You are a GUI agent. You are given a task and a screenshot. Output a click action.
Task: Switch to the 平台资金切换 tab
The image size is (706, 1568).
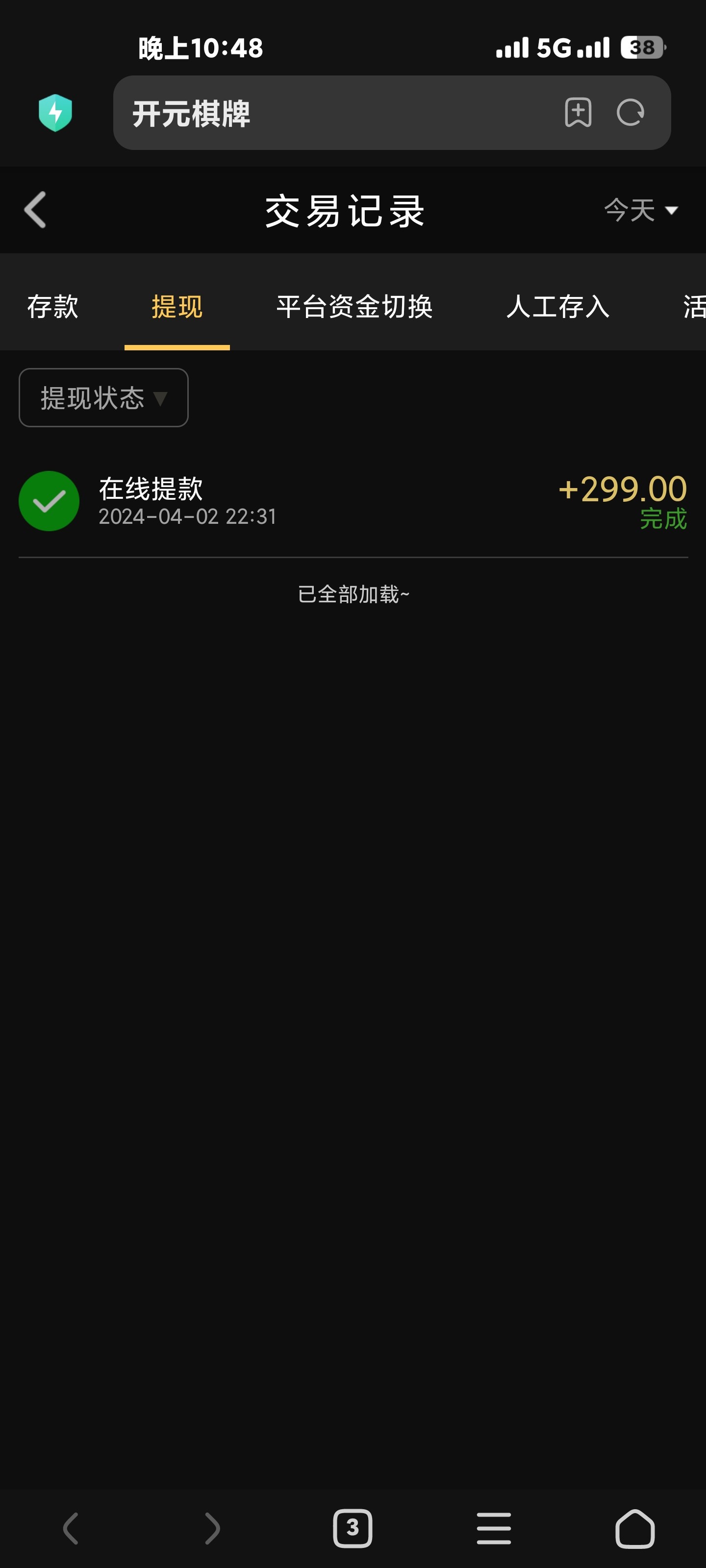coord(354,306)
